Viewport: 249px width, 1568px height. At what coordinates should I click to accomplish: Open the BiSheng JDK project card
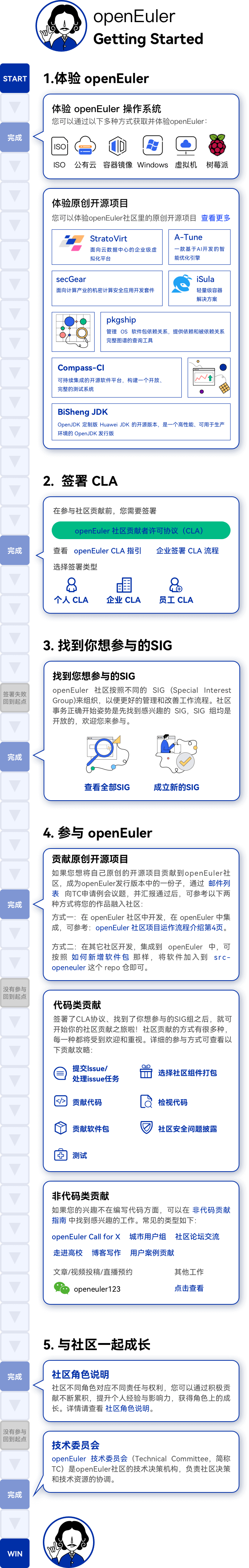(141, 421)
